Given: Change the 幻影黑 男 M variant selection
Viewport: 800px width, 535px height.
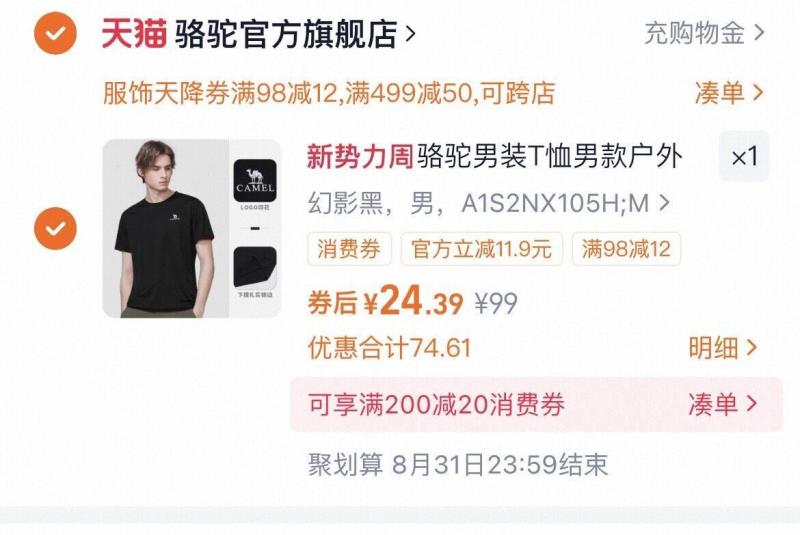Looking at the screenshot, I should pos(488,204).
